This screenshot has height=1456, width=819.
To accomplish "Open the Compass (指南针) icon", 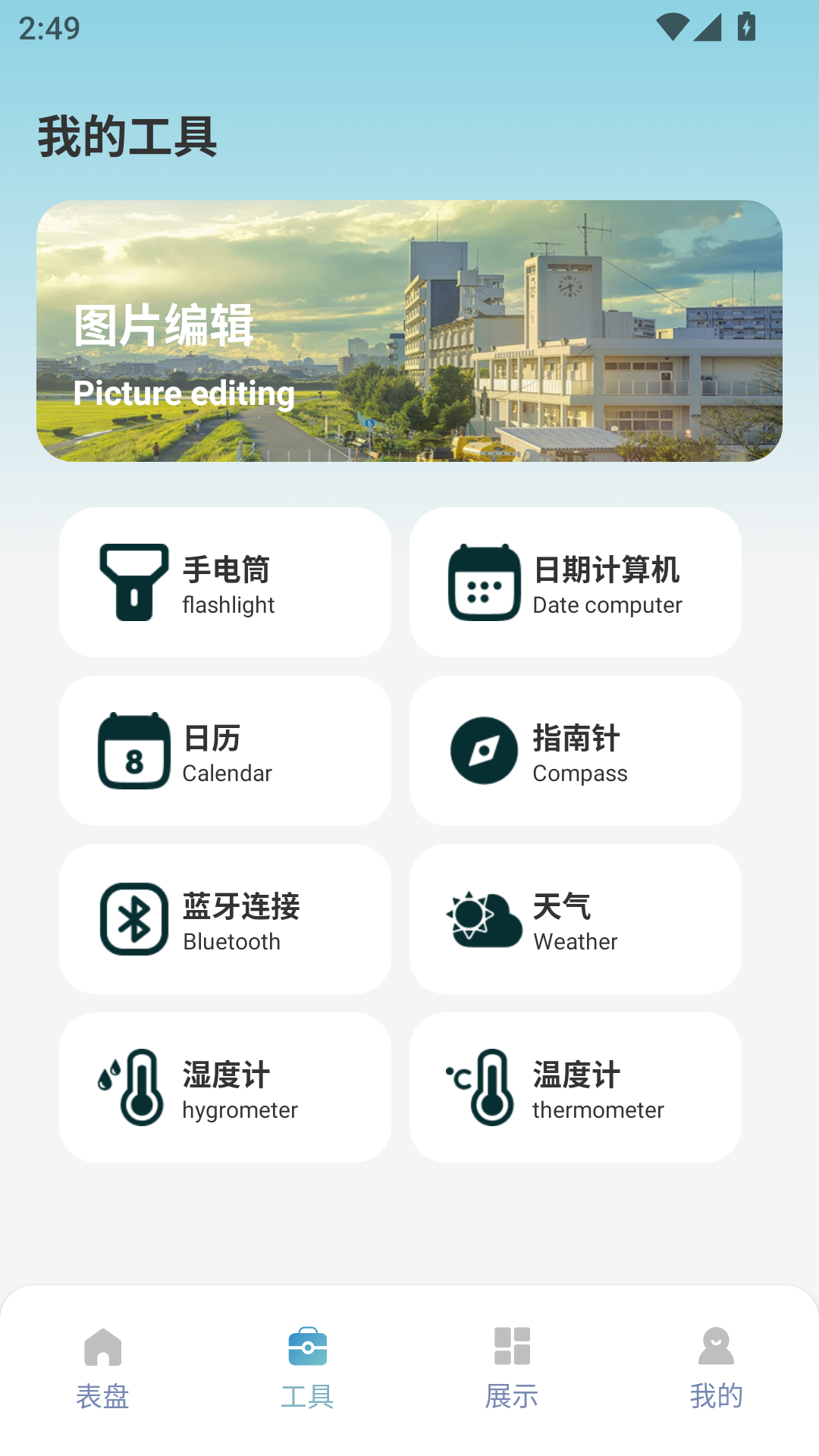I will tap(485, 752).
